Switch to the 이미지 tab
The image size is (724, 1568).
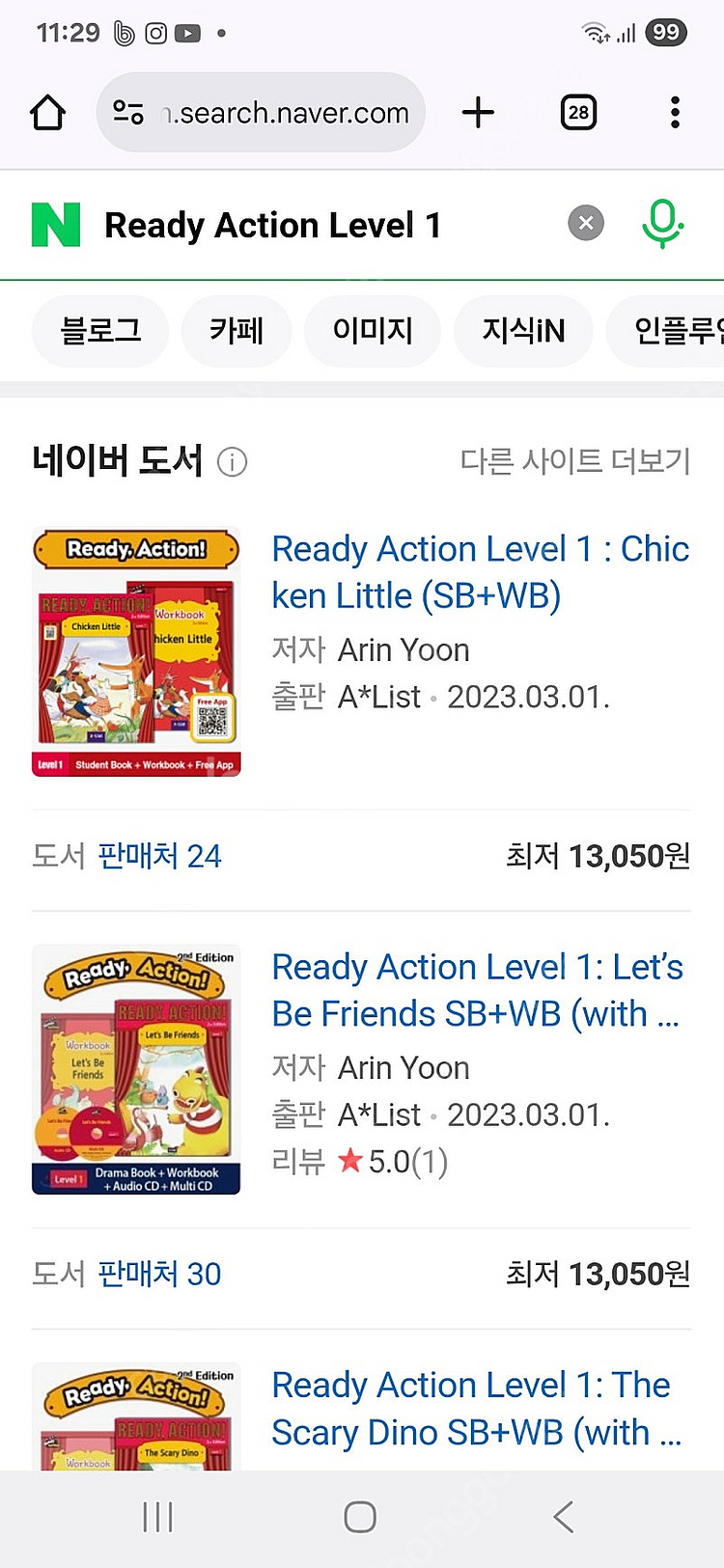coord(373,331)
